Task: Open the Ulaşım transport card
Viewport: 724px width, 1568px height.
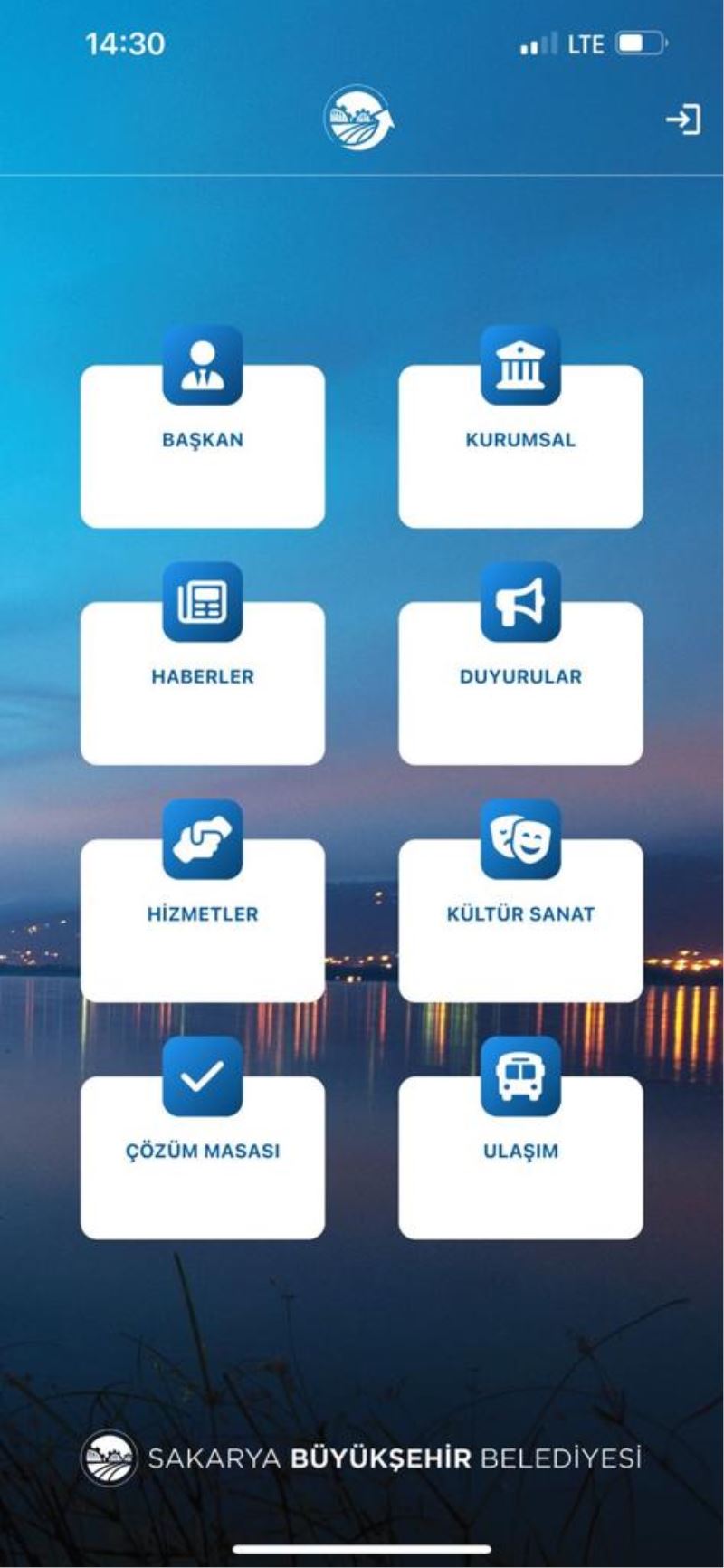Action: (520, 1157)
